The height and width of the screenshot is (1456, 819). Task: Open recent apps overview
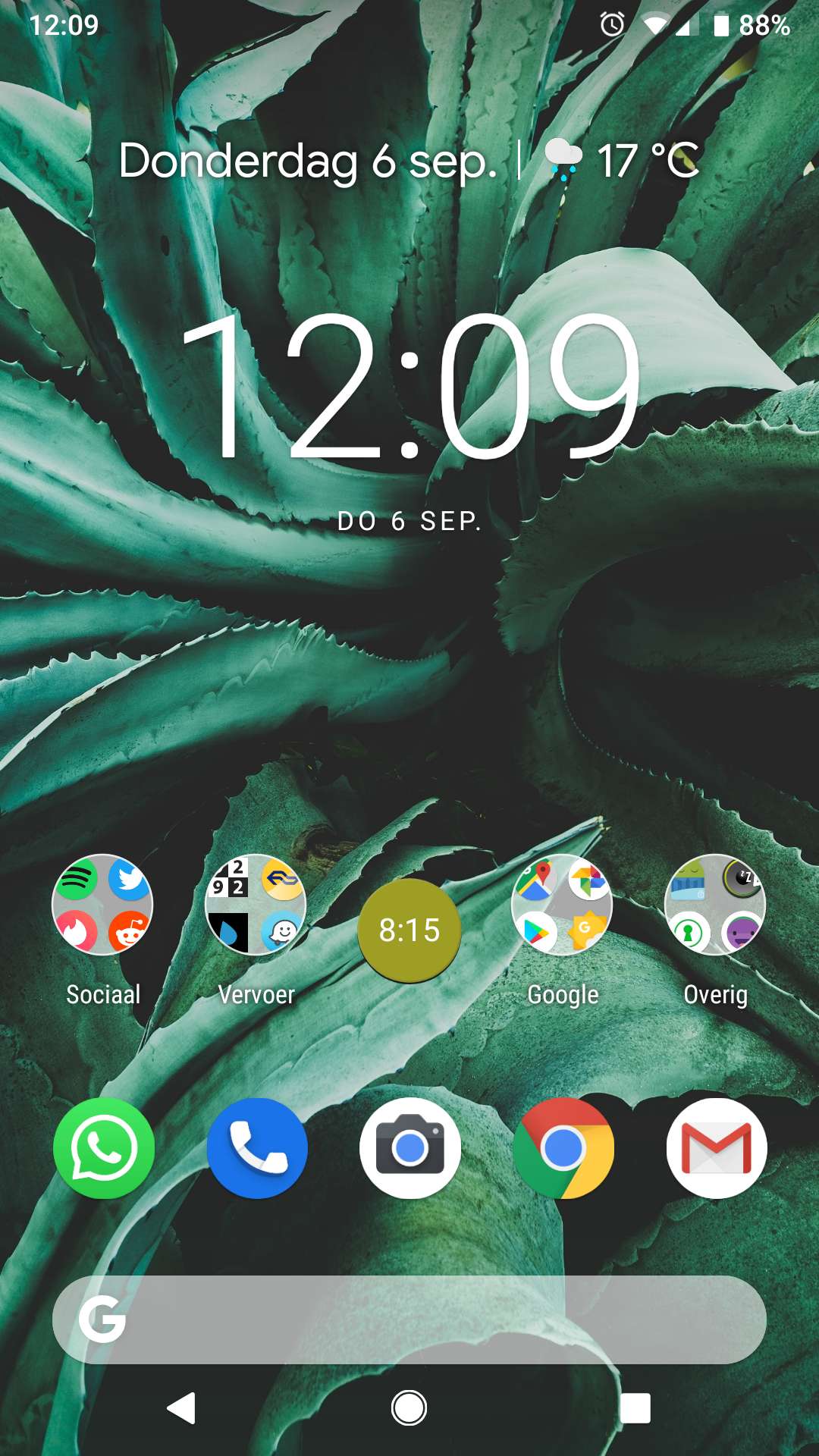(x=635, y=1408)
